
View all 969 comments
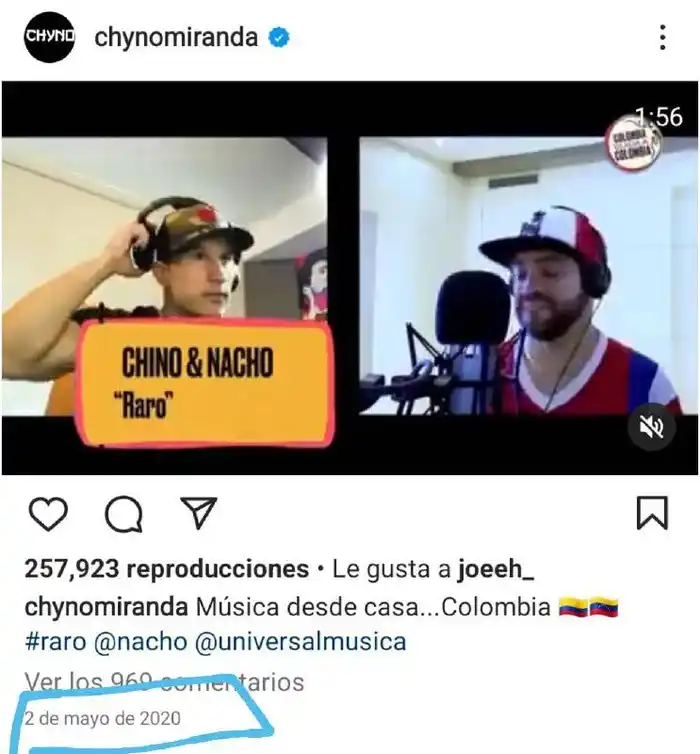(x=164, y=682)
